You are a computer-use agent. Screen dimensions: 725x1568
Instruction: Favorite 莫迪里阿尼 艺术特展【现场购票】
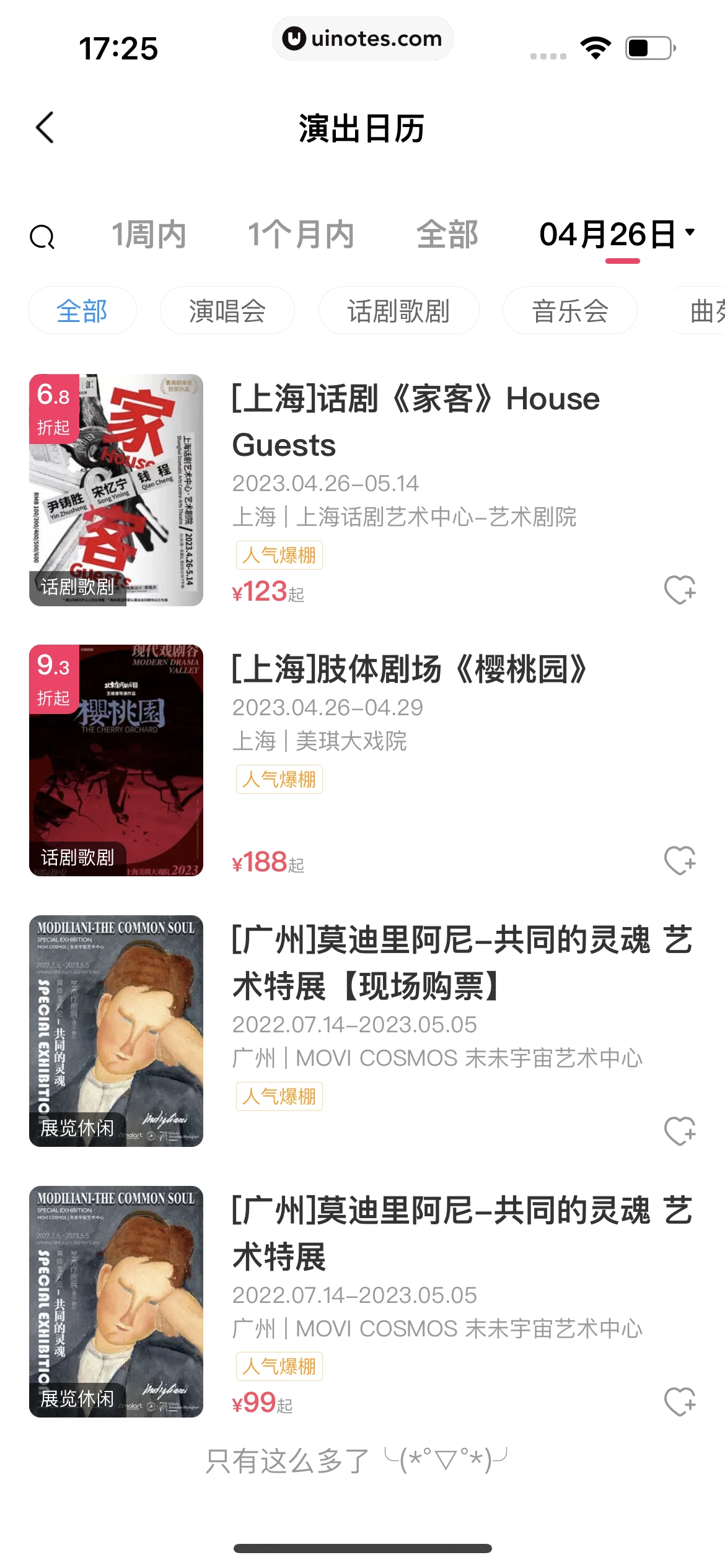coord(680,1131)
